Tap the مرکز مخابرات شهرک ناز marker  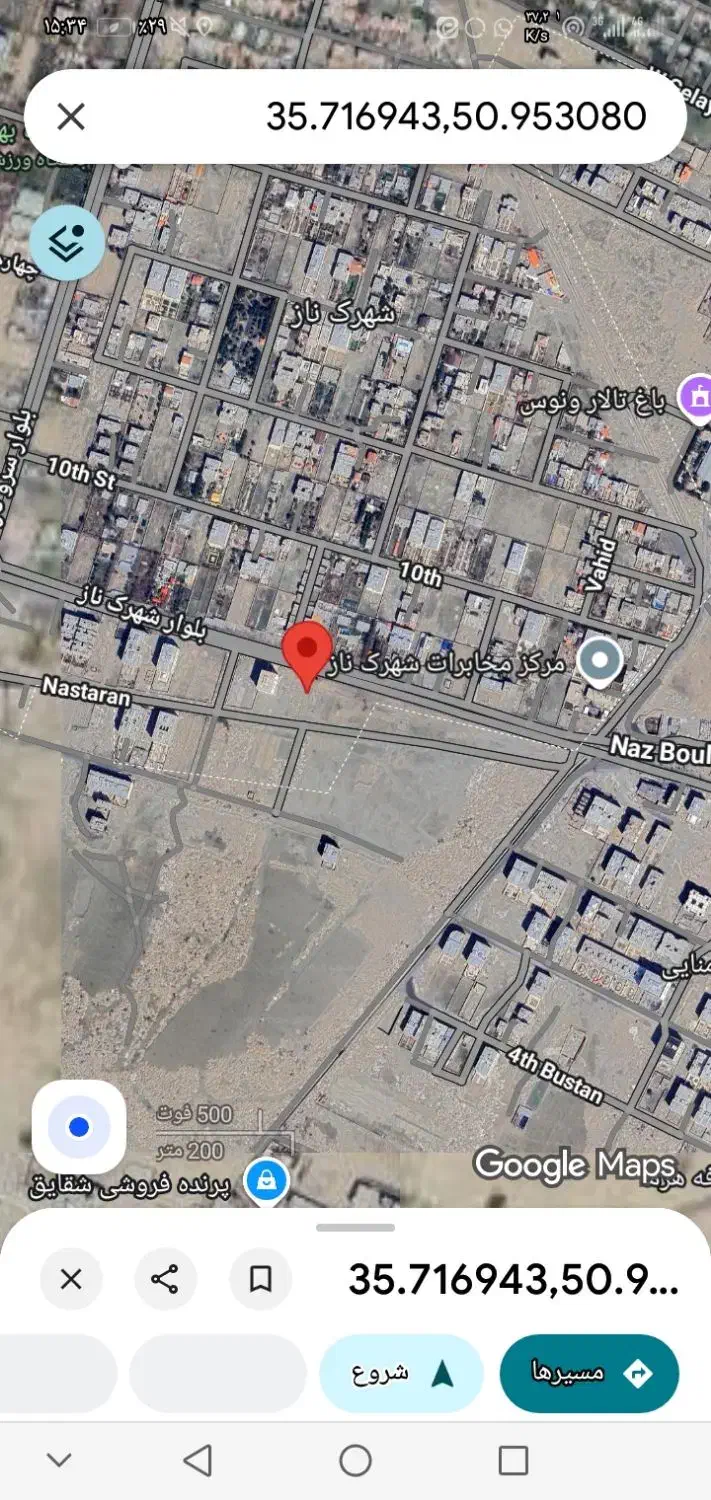[601, 661]
